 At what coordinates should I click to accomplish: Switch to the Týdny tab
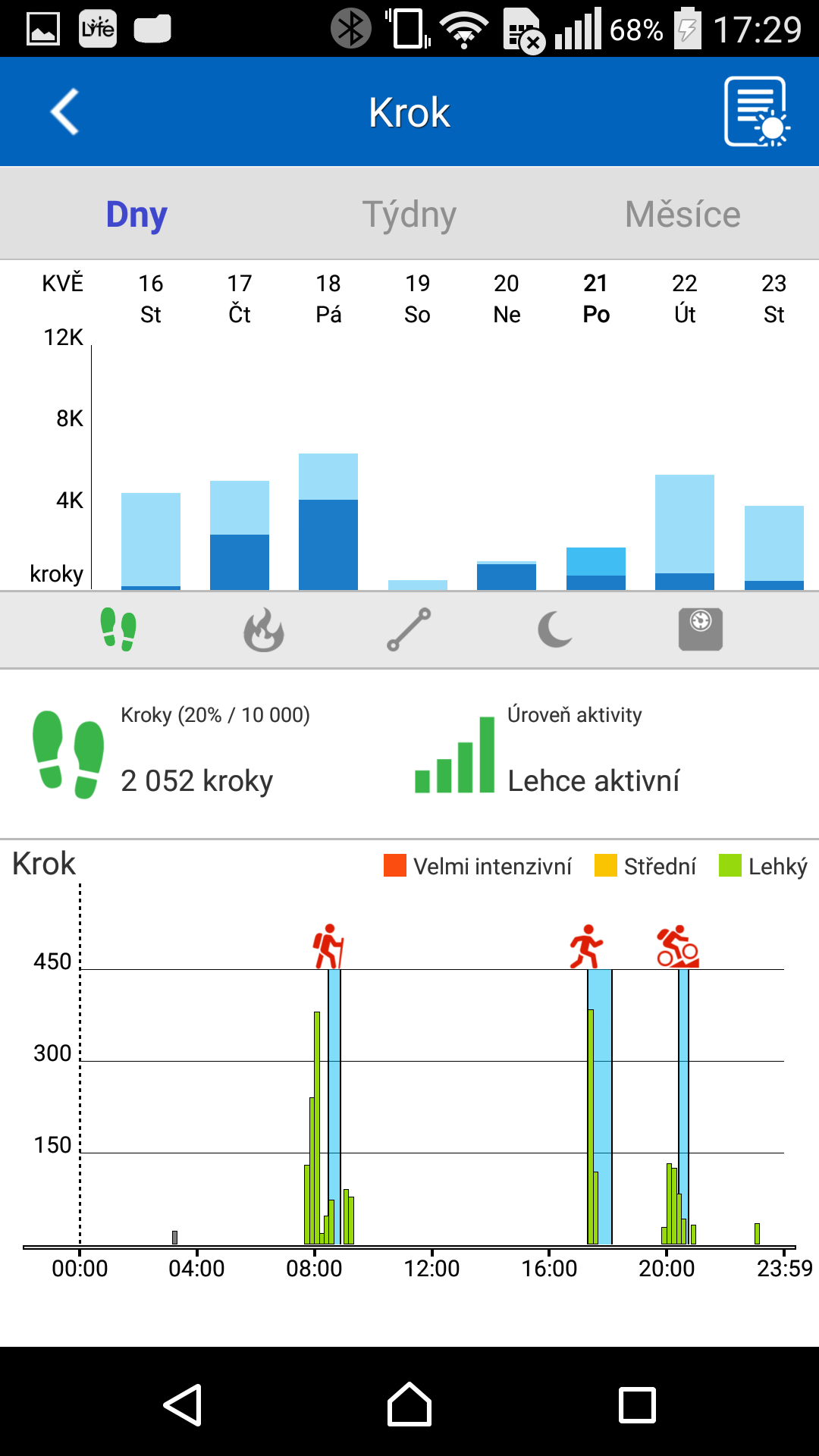tap(409, 214)
